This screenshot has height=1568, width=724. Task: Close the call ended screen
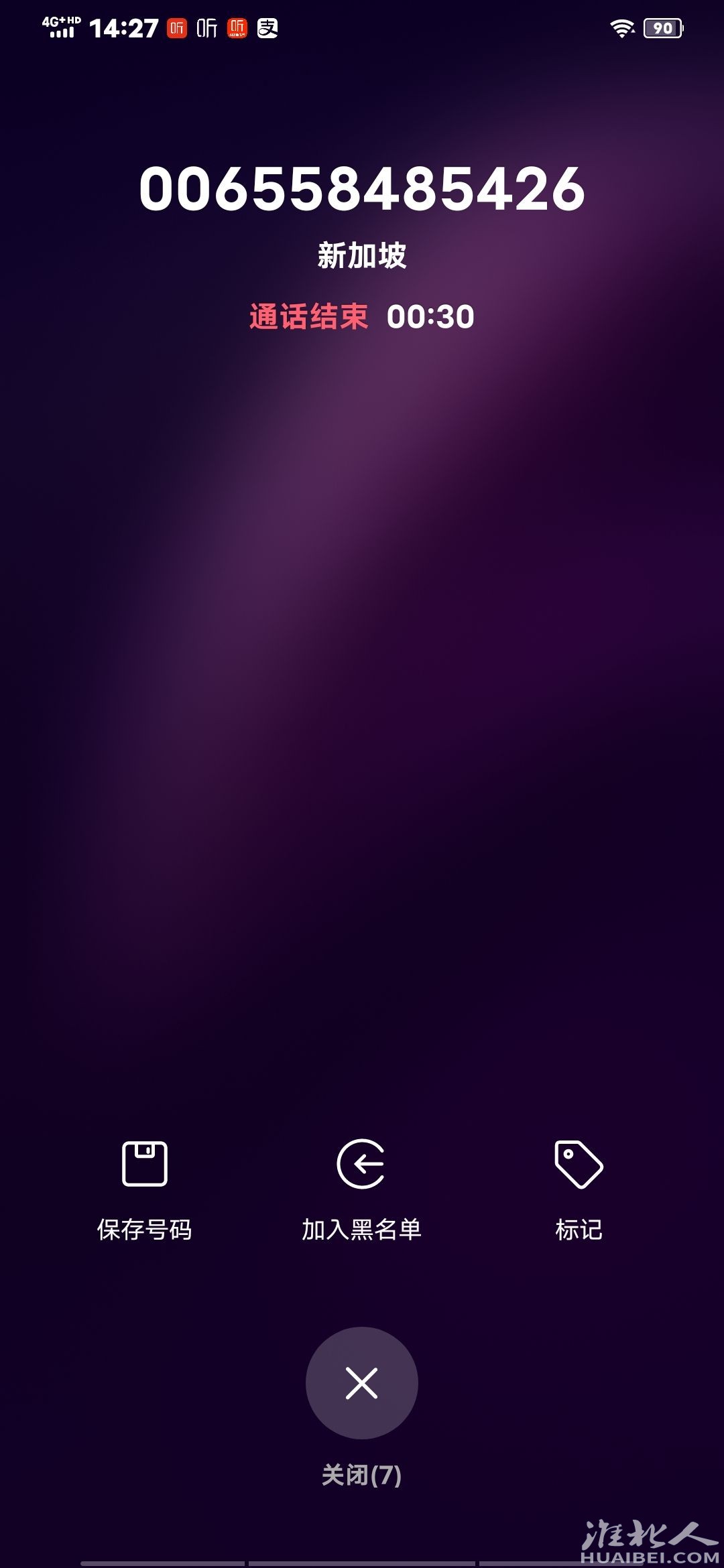tap(361, 1383)
